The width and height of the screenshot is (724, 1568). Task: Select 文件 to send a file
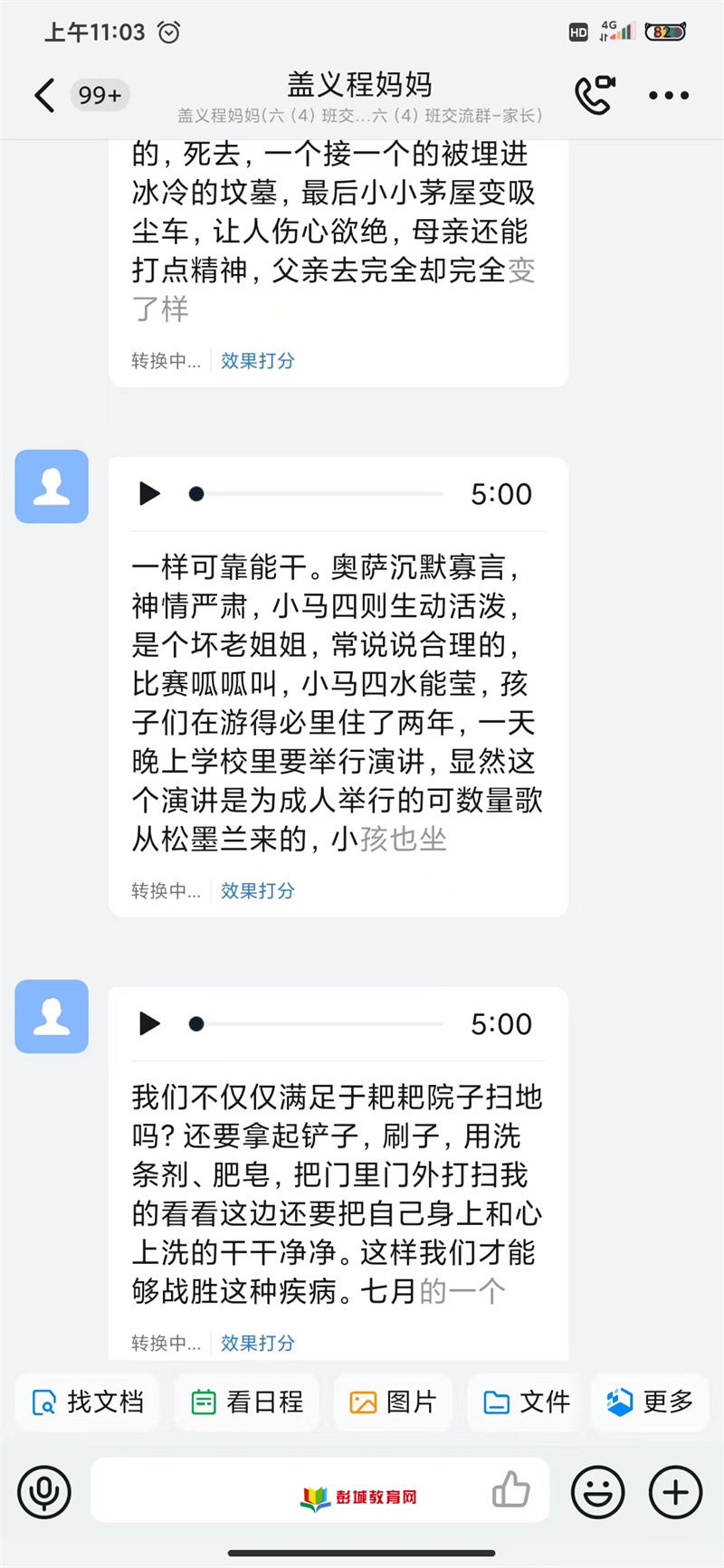pos(526,1402)
